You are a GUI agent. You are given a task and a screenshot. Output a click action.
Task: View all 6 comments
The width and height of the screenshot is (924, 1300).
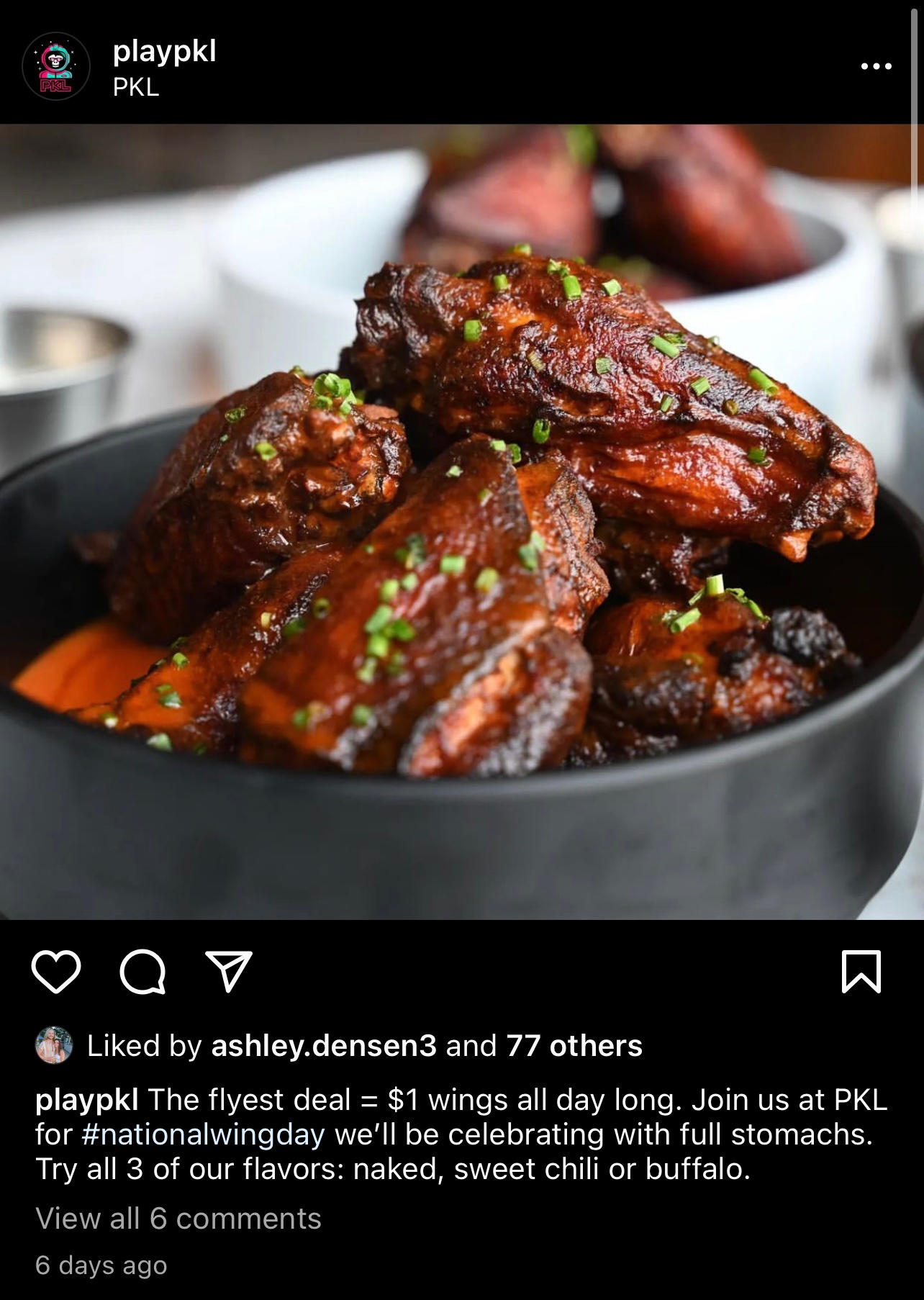click(178, 1219)
